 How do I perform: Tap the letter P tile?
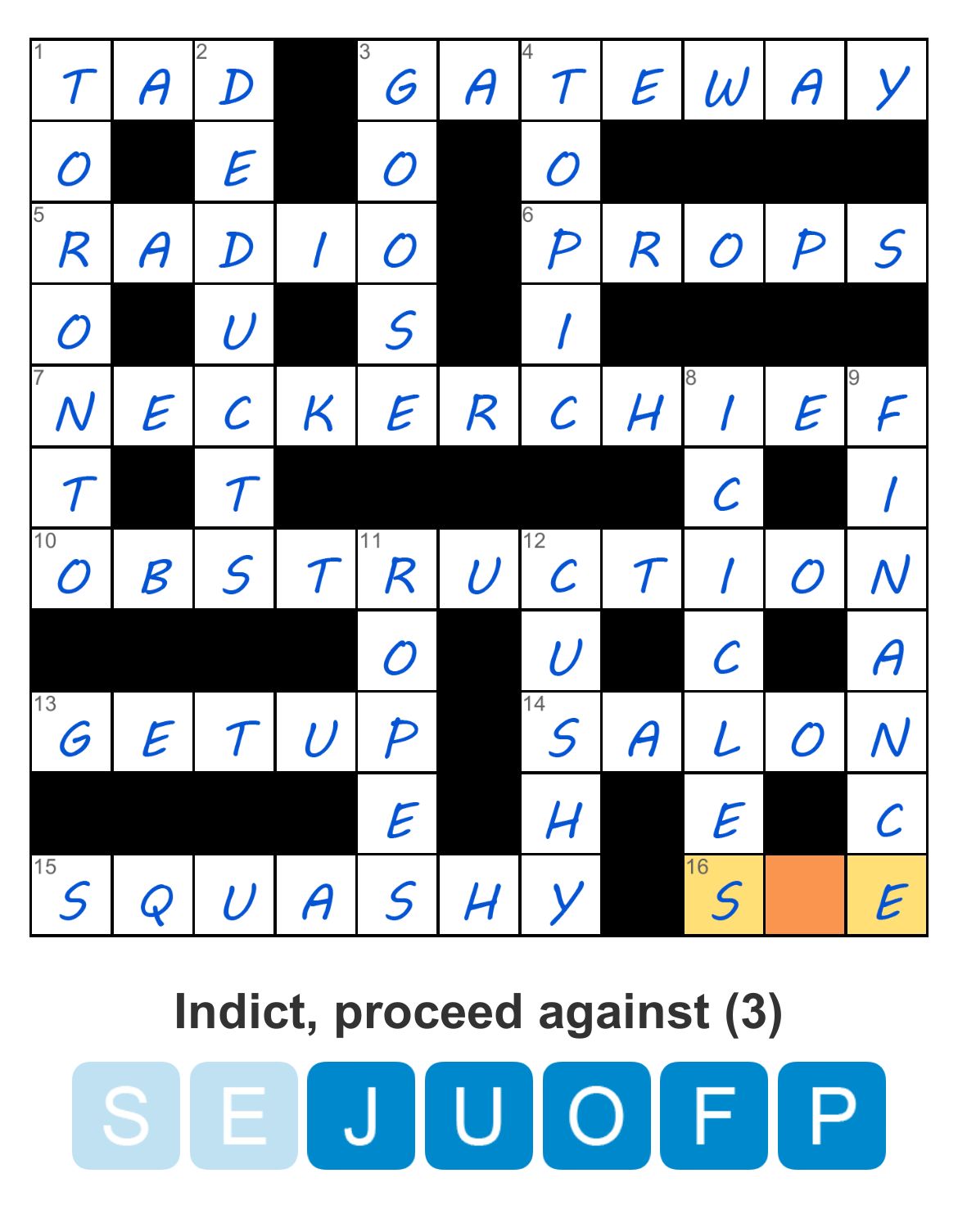(x=831, y=1115)
